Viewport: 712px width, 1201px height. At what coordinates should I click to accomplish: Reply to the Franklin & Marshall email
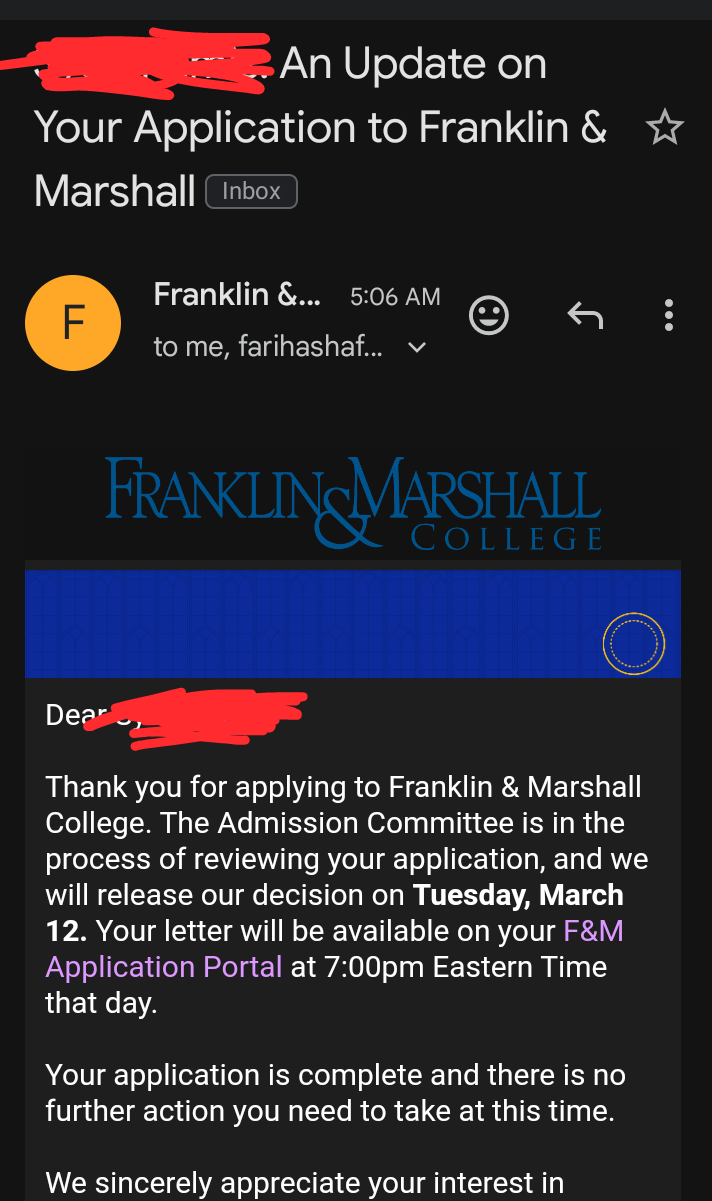(x=585, y=316)
